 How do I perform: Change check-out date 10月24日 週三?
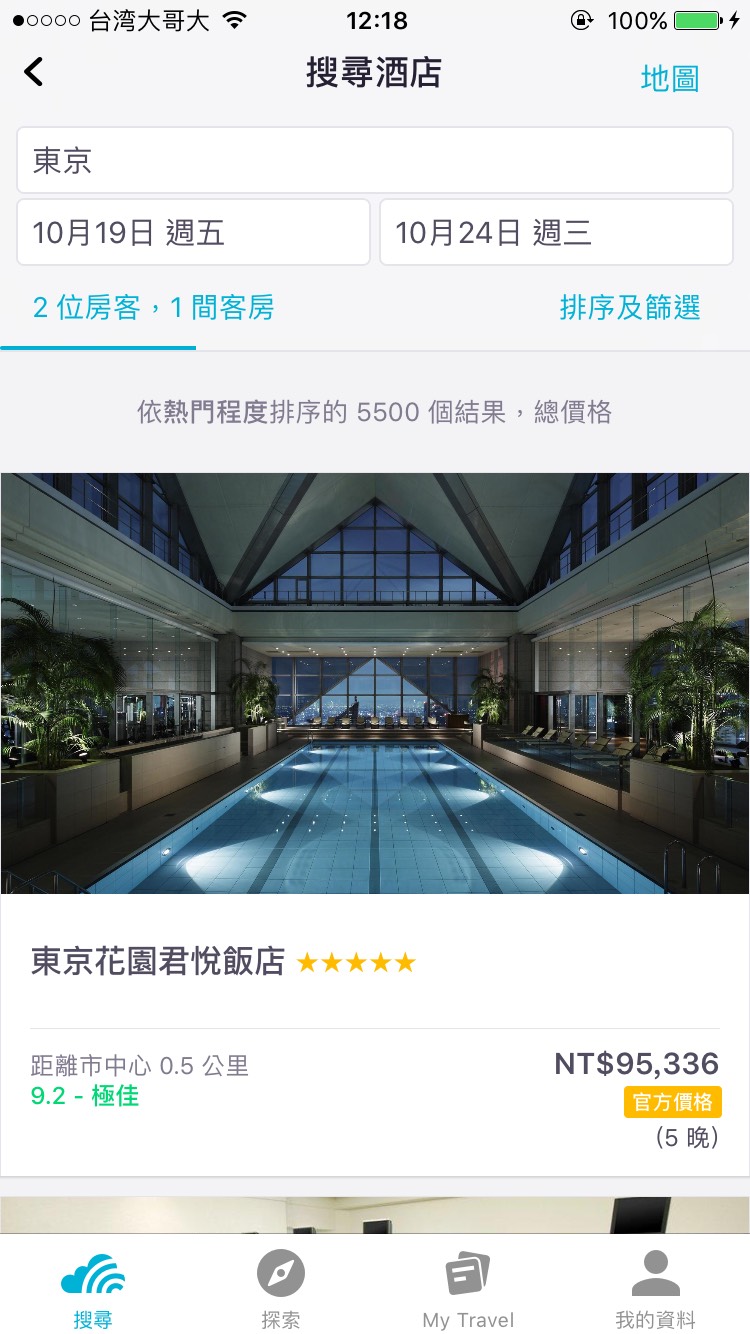(x=556, y=233)
